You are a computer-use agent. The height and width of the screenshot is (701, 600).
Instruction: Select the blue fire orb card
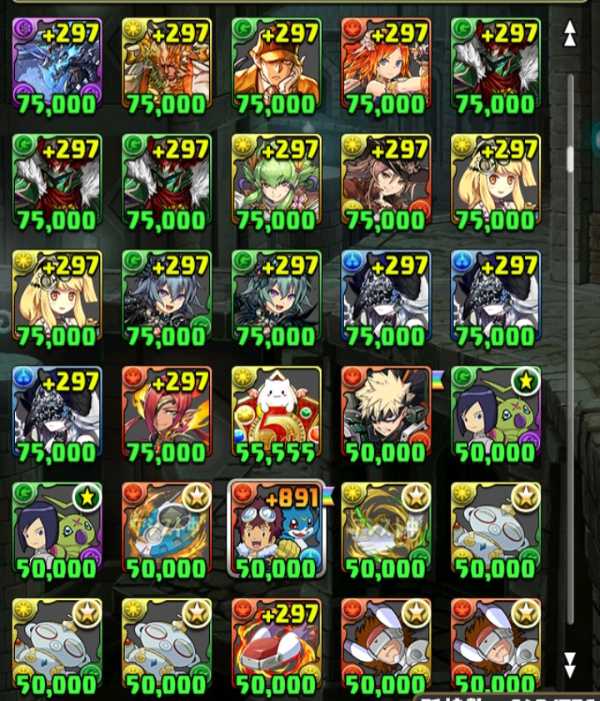166,531
